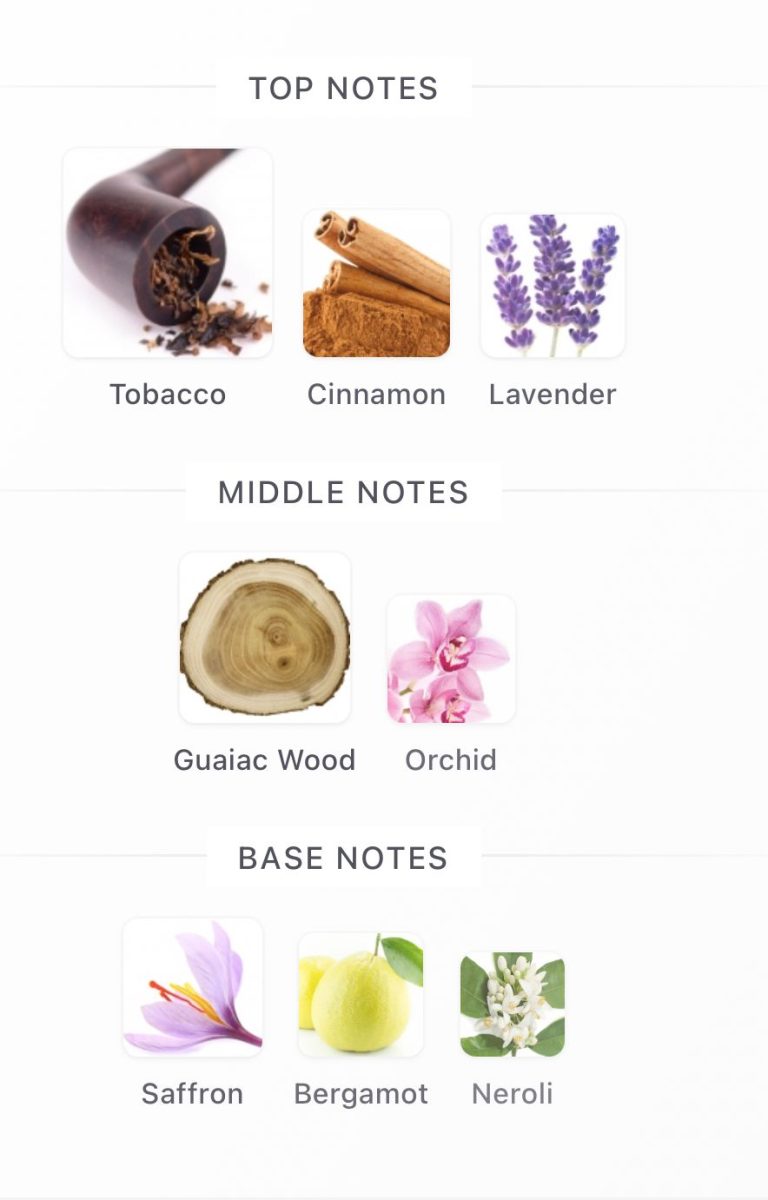View the Lavender note
The width and height of the screenshot is (768, 1200).
click(x=553, y=286)
